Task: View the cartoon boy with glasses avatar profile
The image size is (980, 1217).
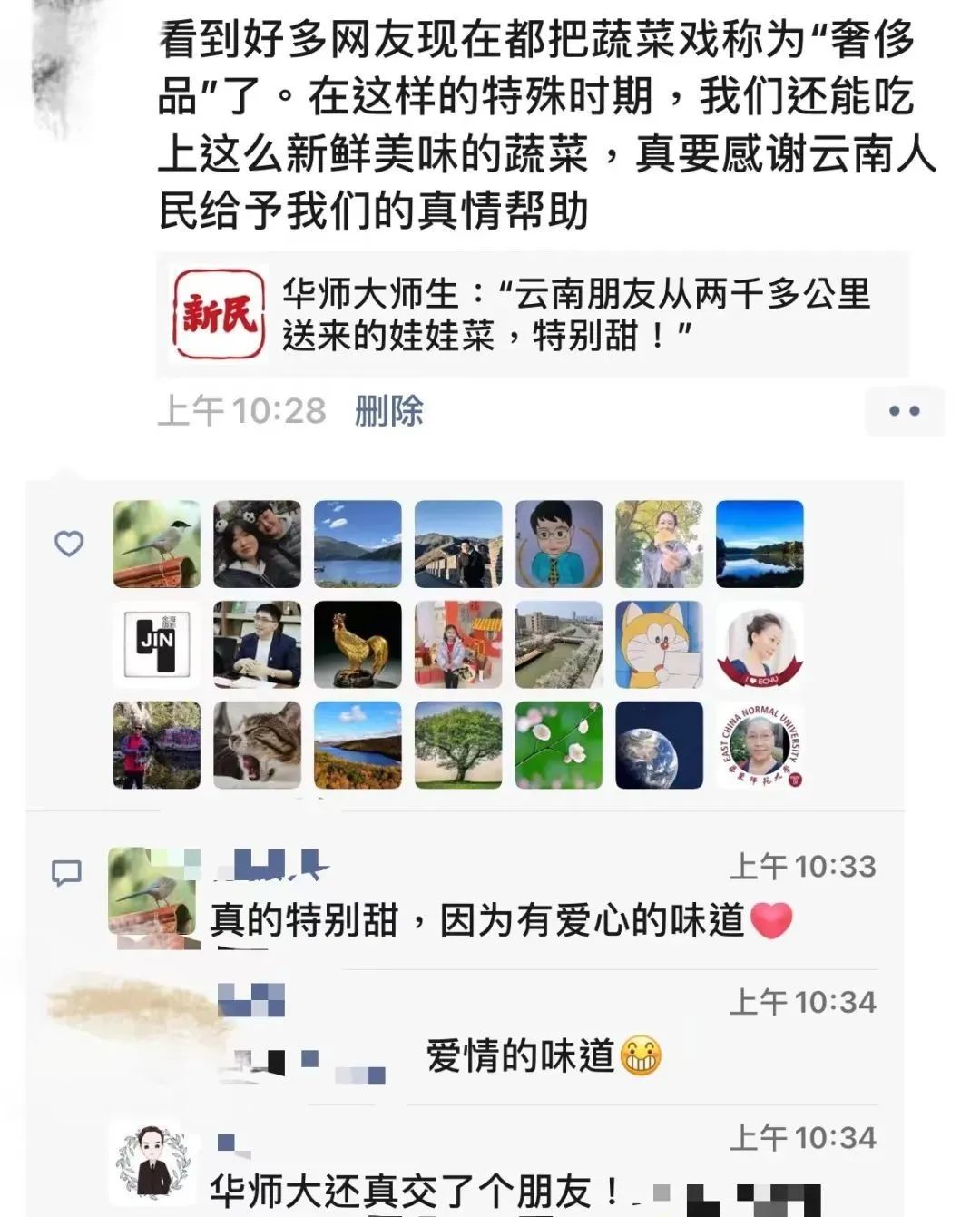Action: coord(558,545)
